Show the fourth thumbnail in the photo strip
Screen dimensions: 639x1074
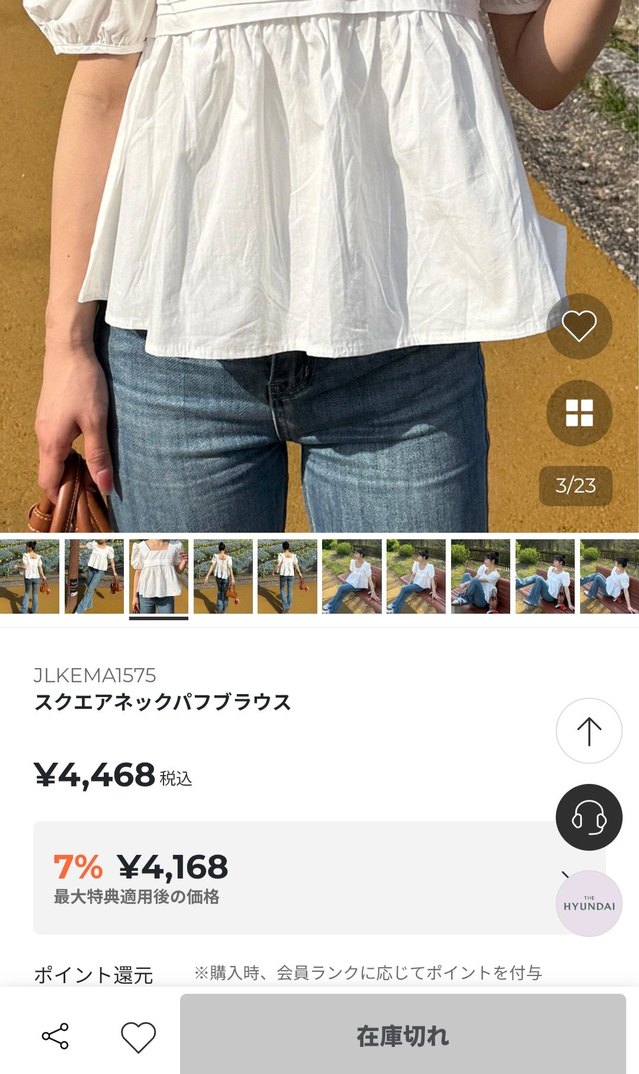pos(223,576)
